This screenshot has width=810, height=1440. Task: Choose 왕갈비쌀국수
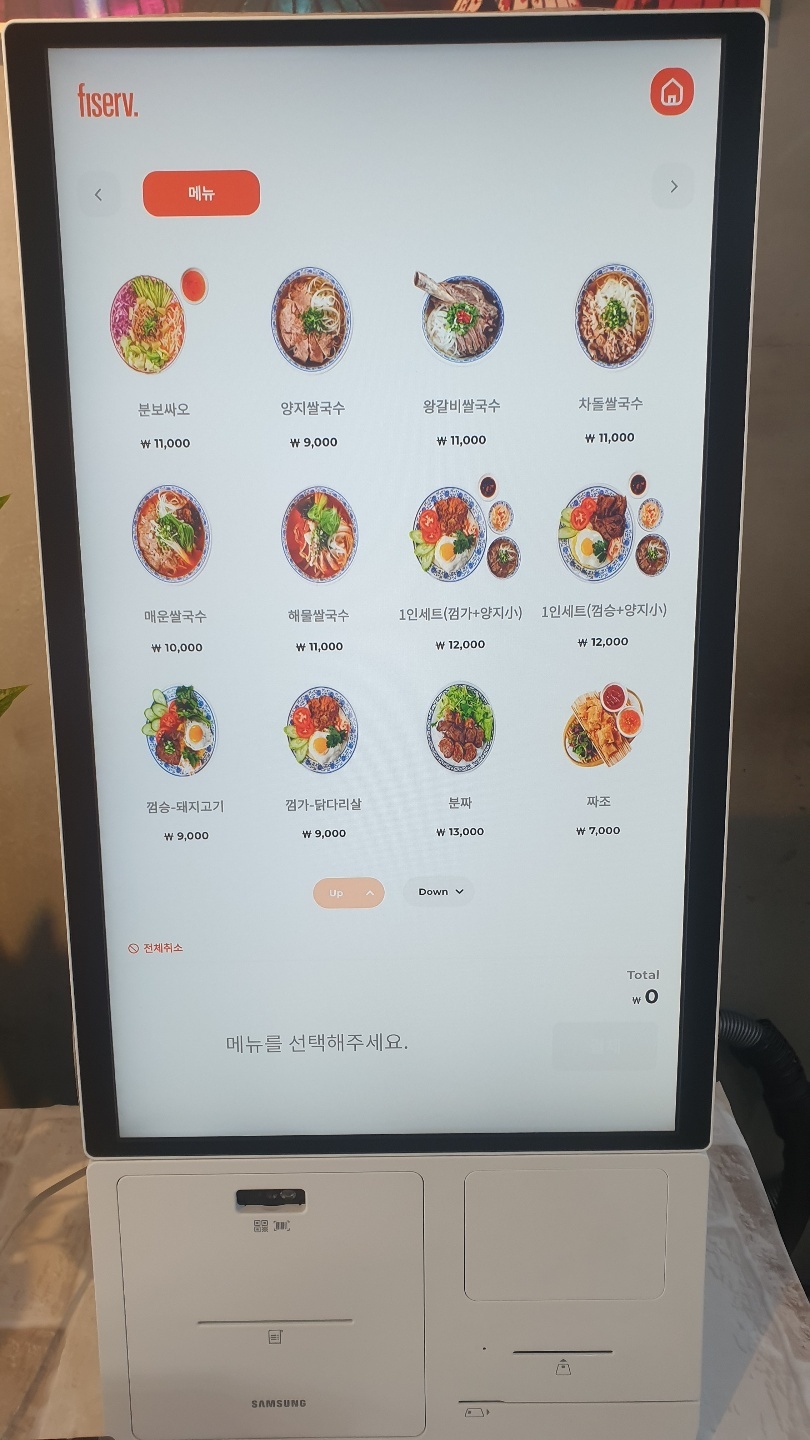tap(461, 320)
